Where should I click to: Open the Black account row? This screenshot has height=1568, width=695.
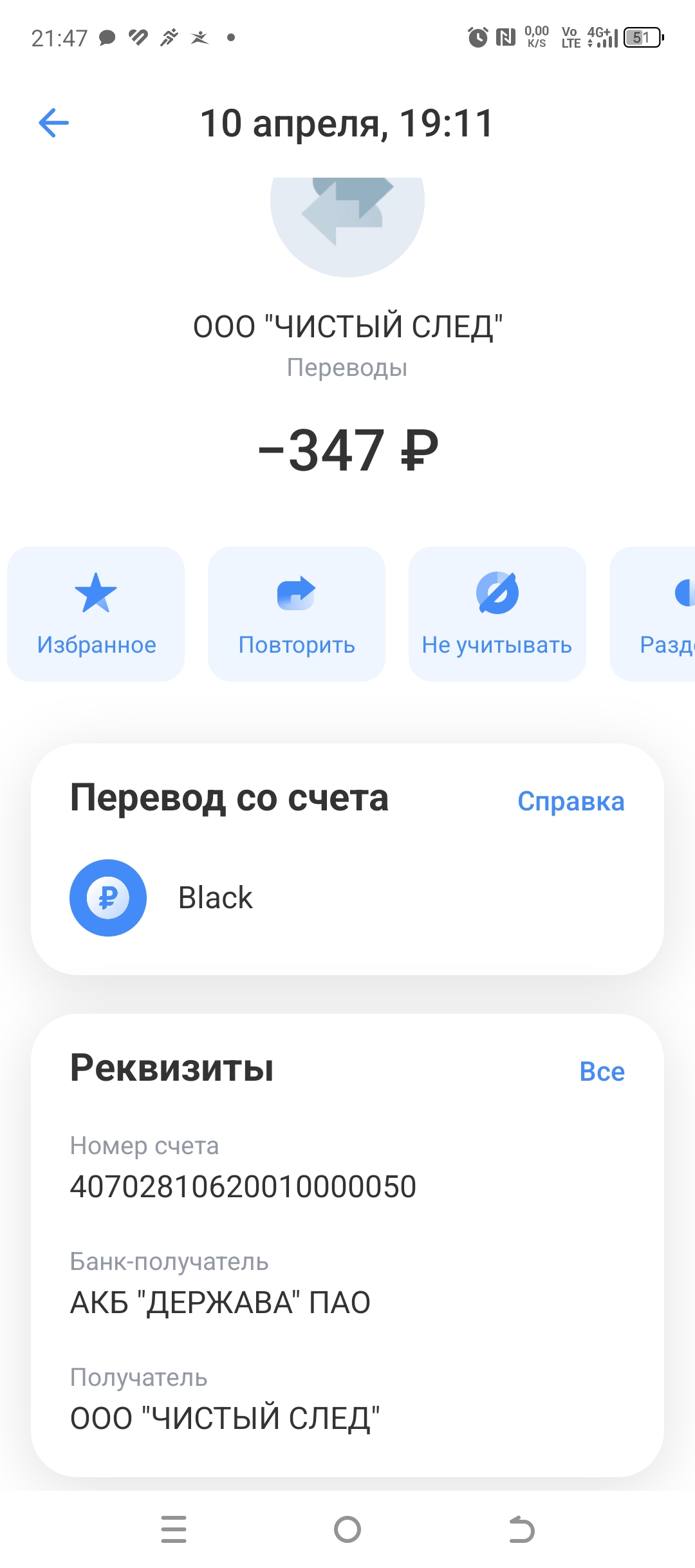(x=216, y=897)
